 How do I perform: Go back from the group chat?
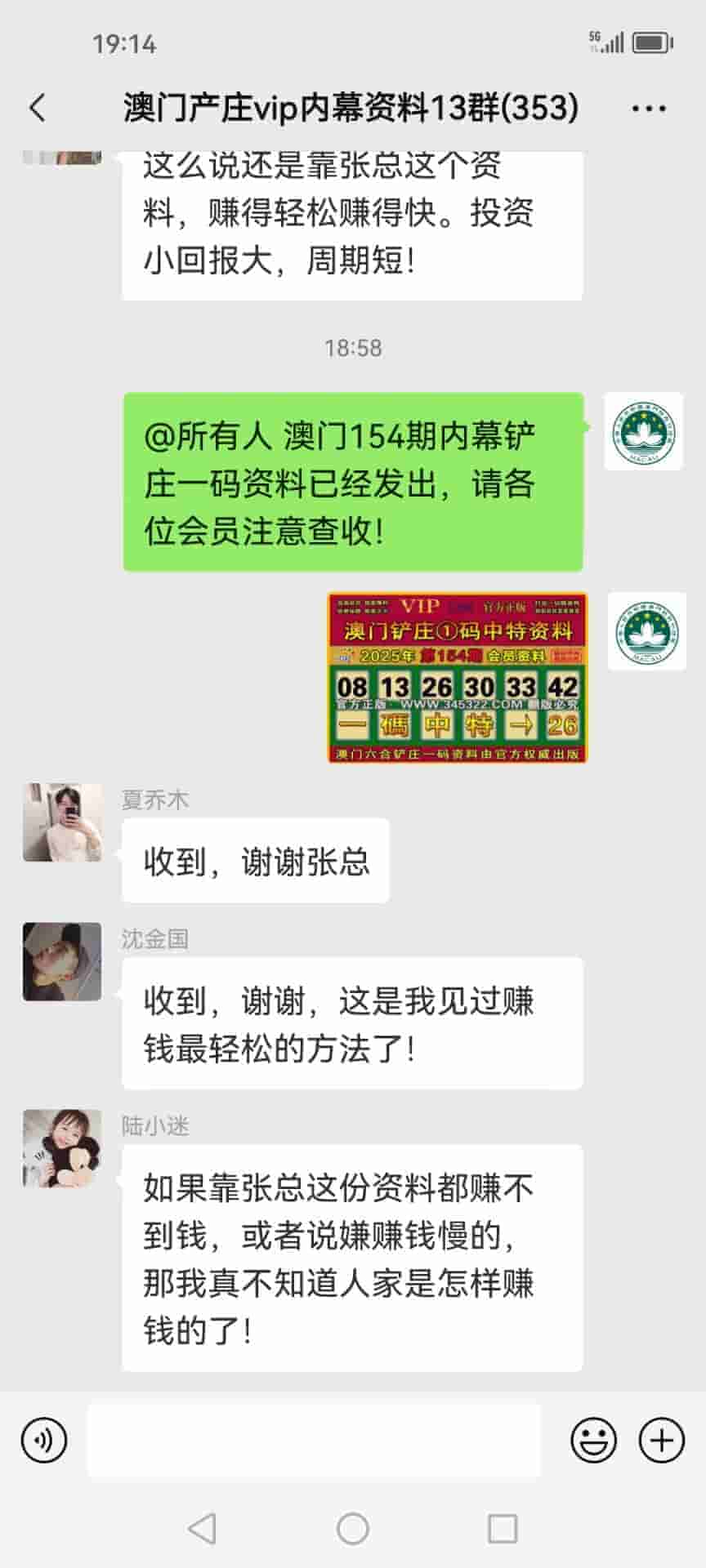[38, 108]
